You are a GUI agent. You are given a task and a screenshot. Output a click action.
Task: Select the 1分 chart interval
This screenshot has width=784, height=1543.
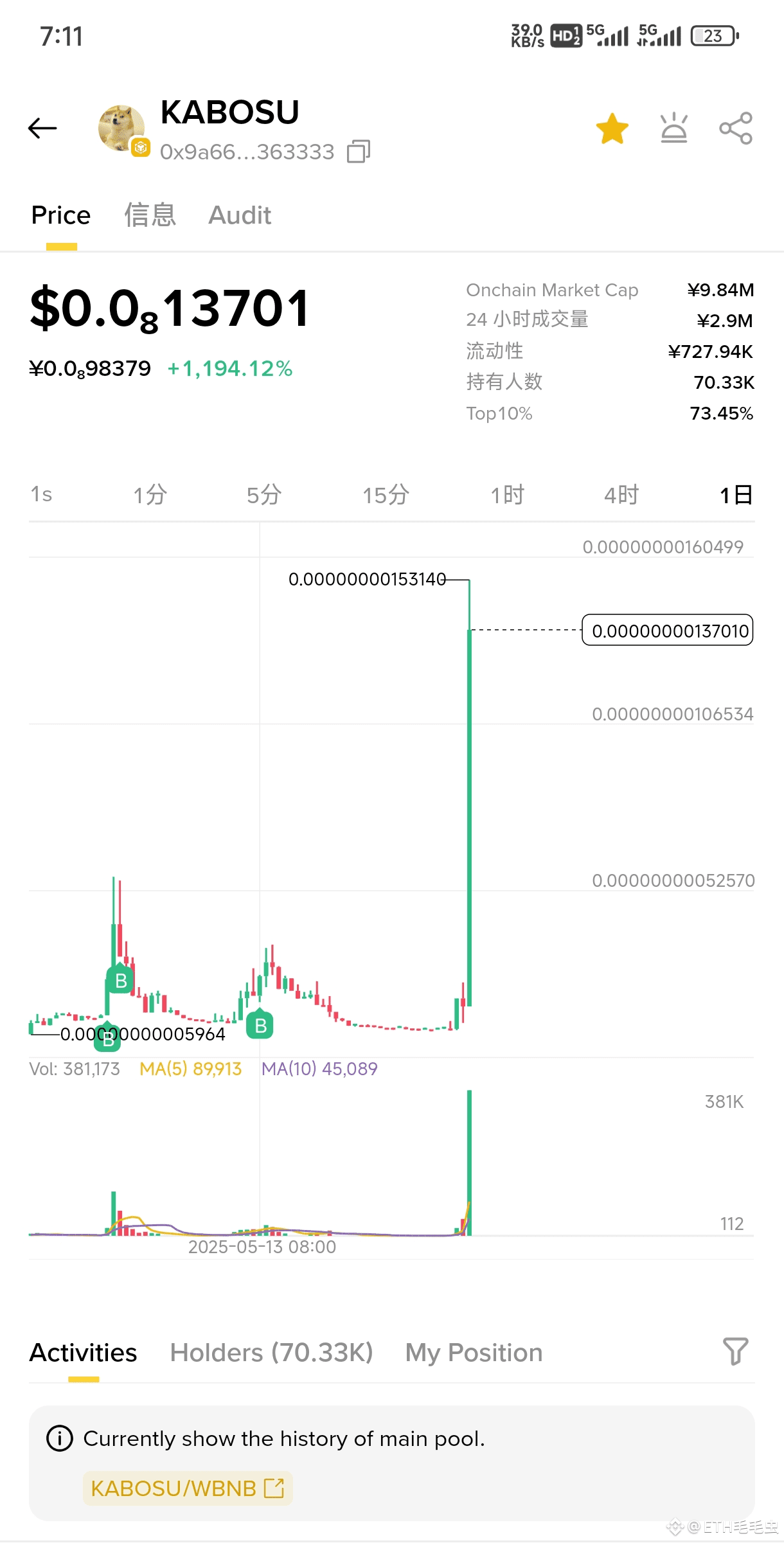[x=150, y=495]
